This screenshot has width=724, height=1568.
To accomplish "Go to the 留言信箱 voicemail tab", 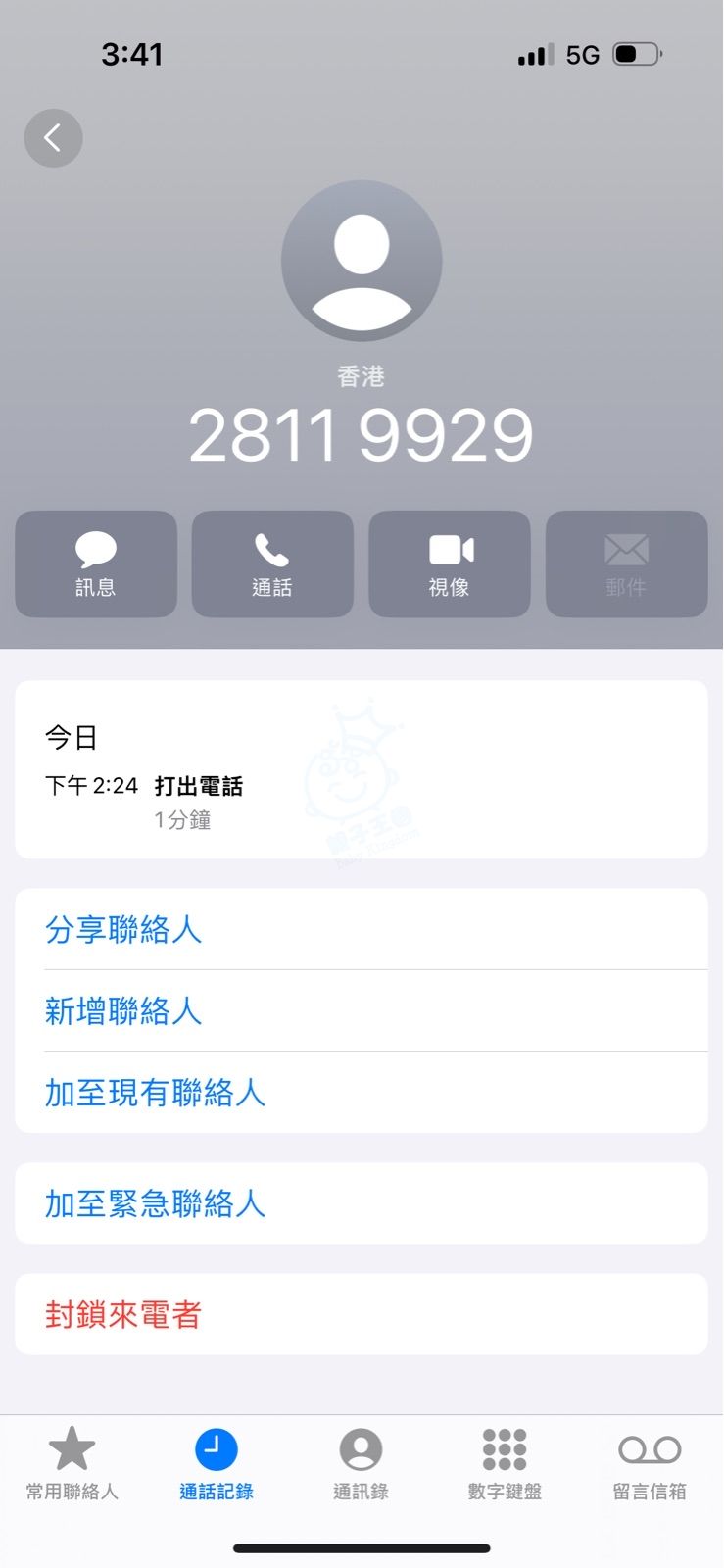I will click(x=650, y=1463).
